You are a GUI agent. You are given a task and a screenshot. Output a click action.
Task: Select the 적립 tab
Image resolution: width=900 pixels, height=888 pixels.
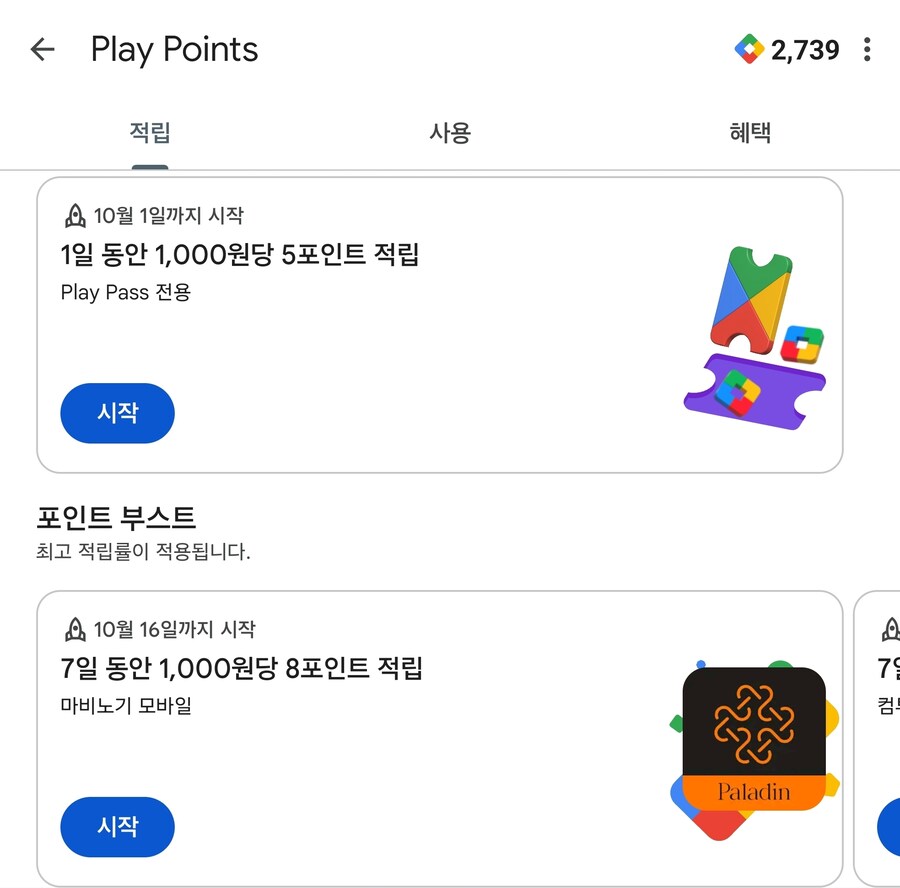click(x=150, y=133)
